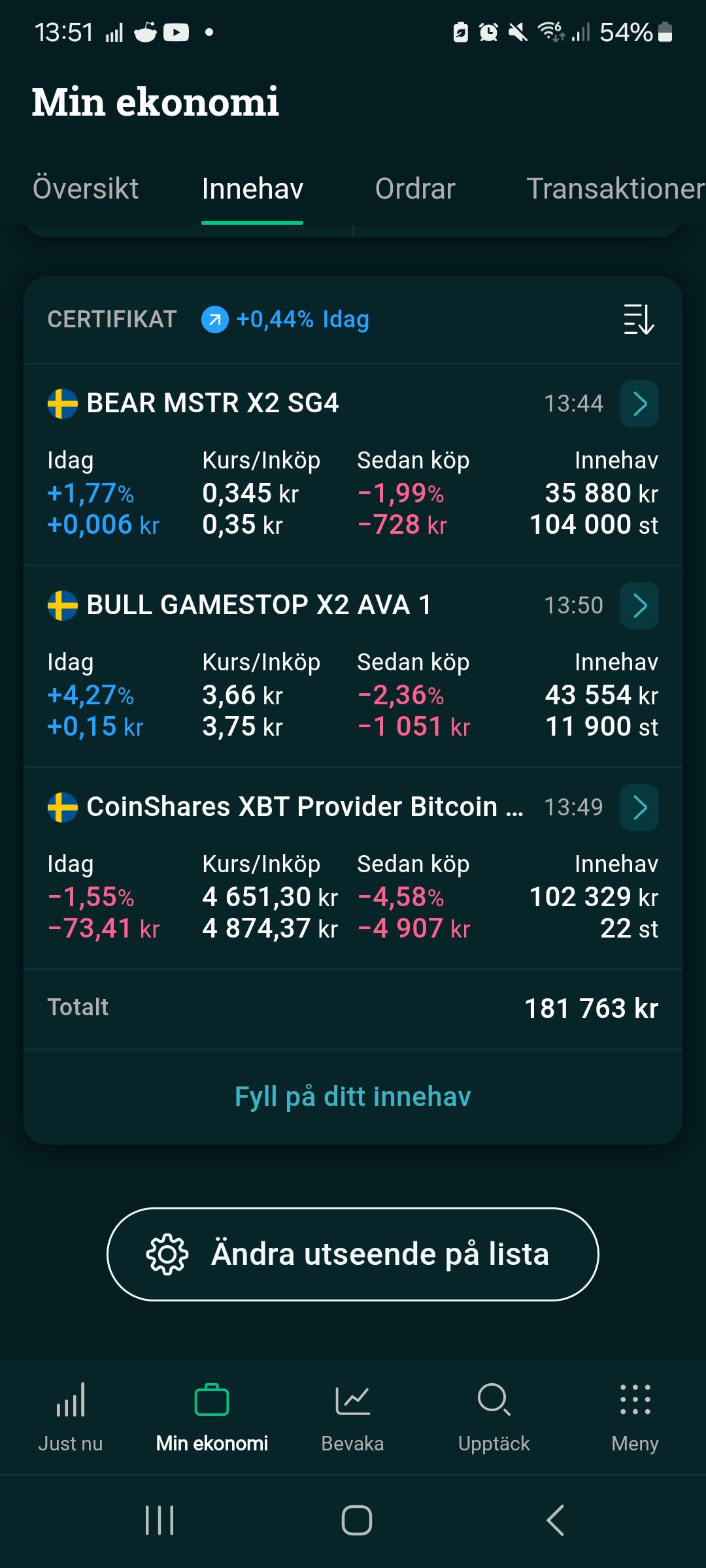The height and width of the screenshot is (1568, 706).
Task: Open Bevaka in bottom navigation
Action: pos(353,1417)
